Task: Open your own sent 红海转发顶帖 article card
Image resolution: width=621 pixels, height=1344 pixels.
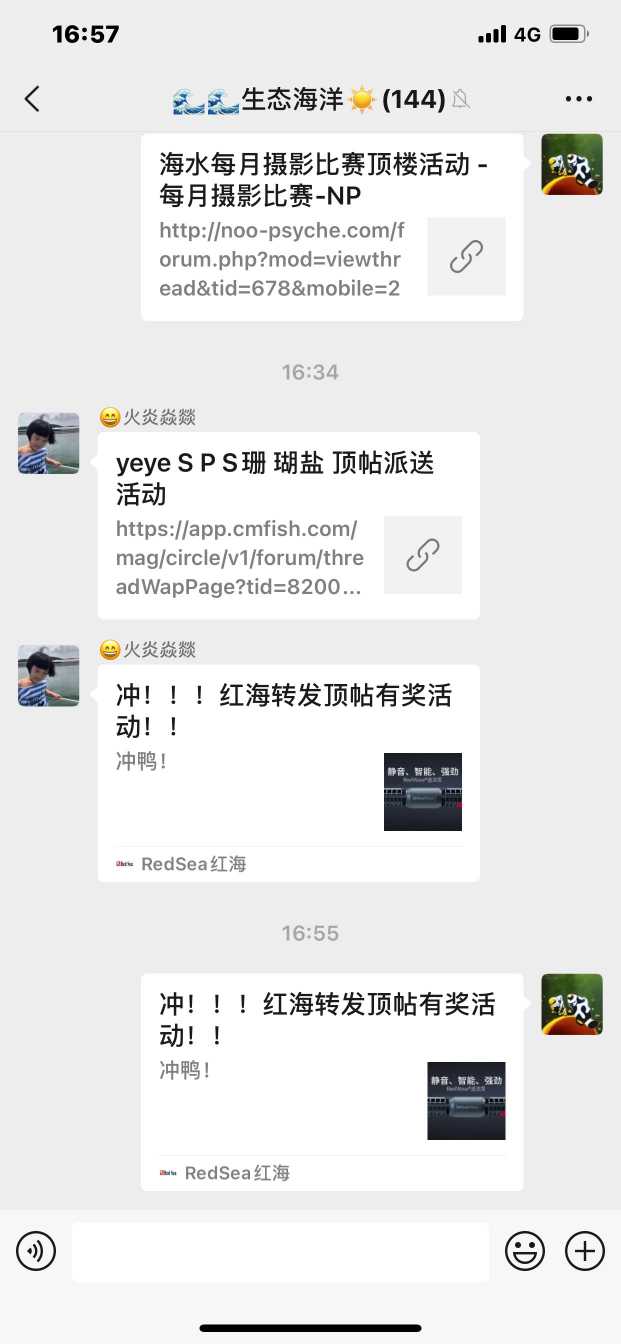Action: 331,1081
